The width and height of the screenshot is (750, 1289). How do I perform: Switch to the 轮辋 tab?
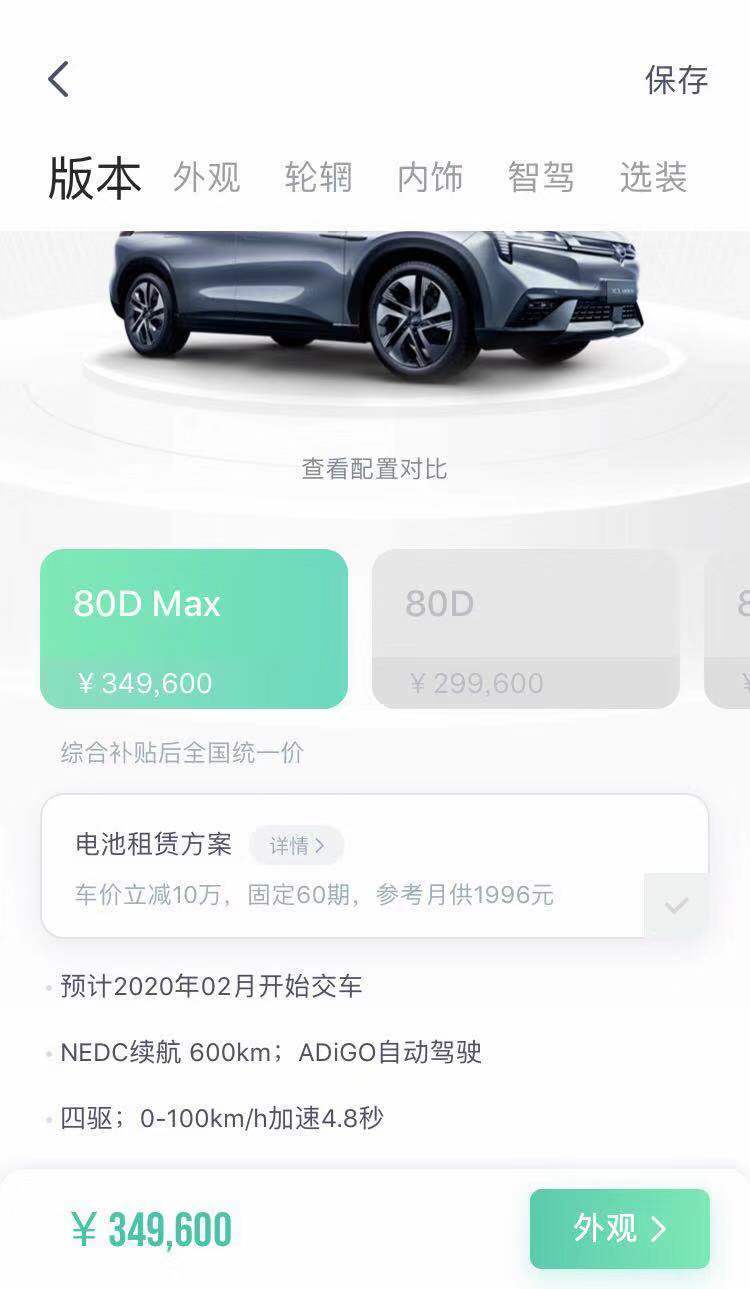tap(318, 178)
